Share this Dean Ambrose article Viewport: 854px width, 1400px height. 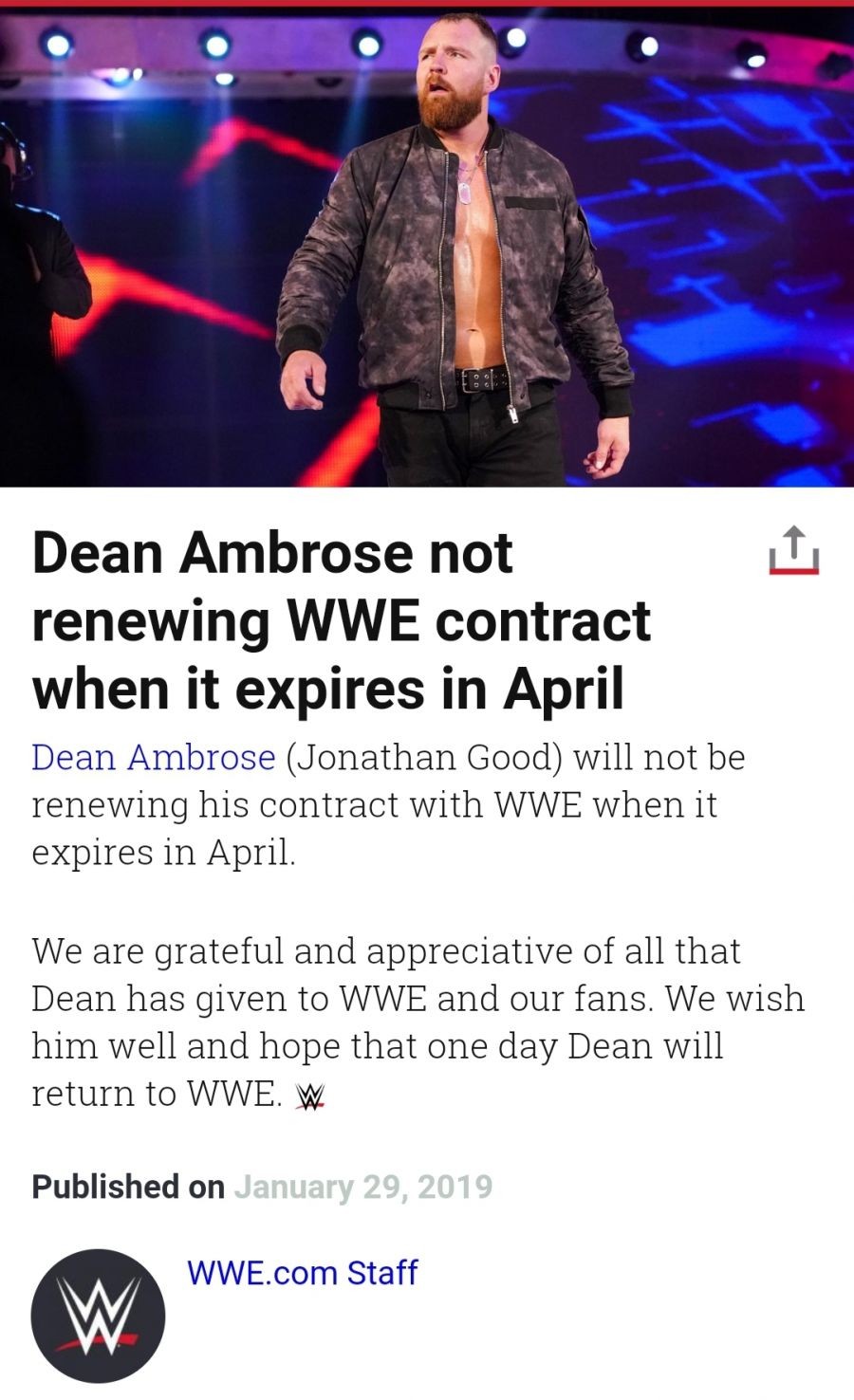tap(792, 551)
